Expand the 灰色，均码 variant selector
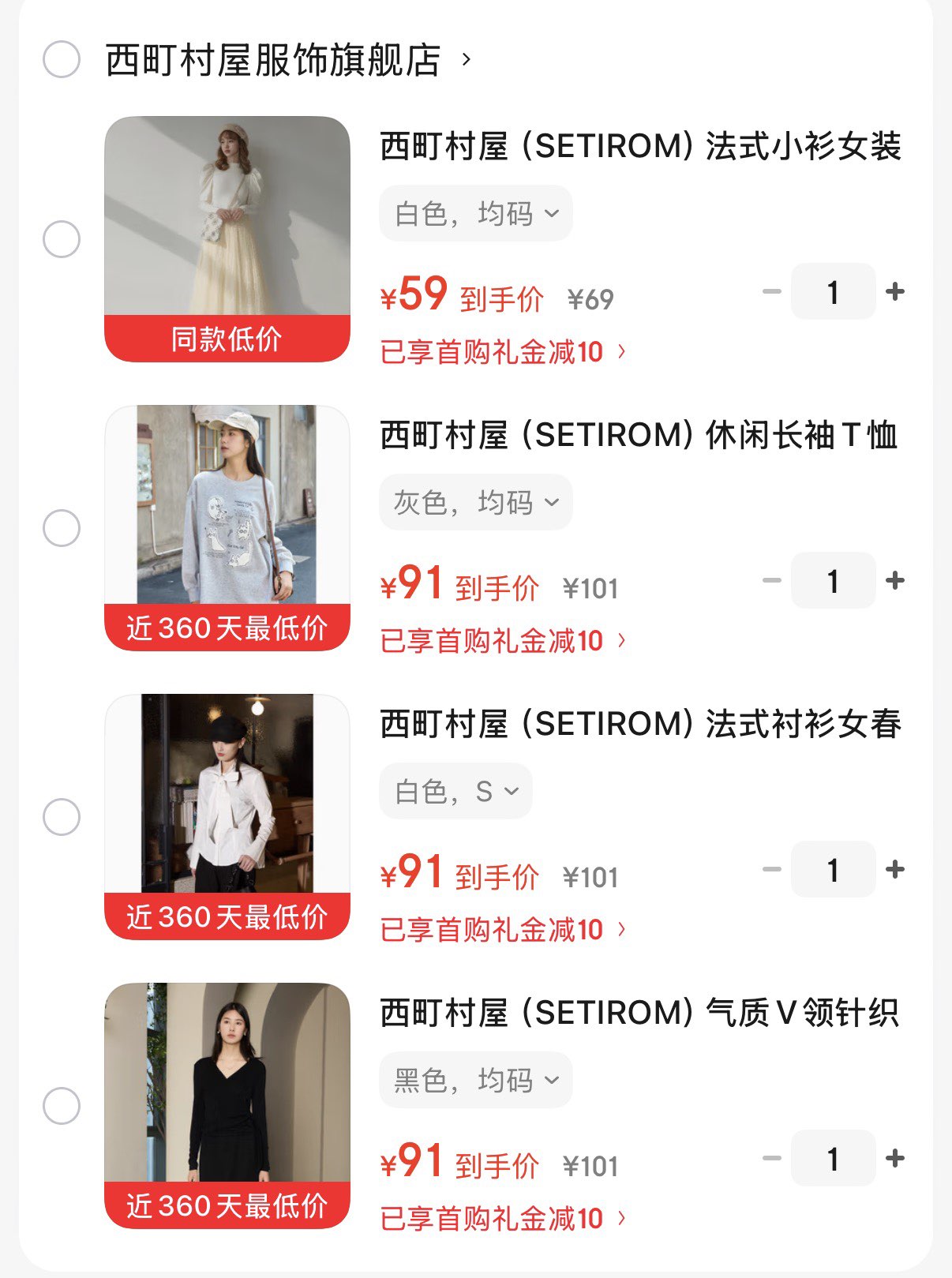Viewport: 952px width, 1278px height. click(475, 502)
